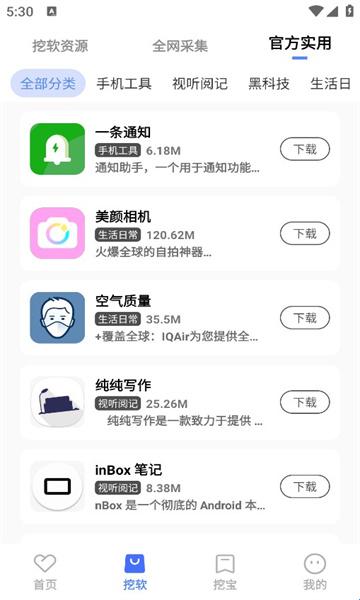This screenshot has height=600, width=360.
Task: Download the 一条通知 app
Action: [305, 149]
